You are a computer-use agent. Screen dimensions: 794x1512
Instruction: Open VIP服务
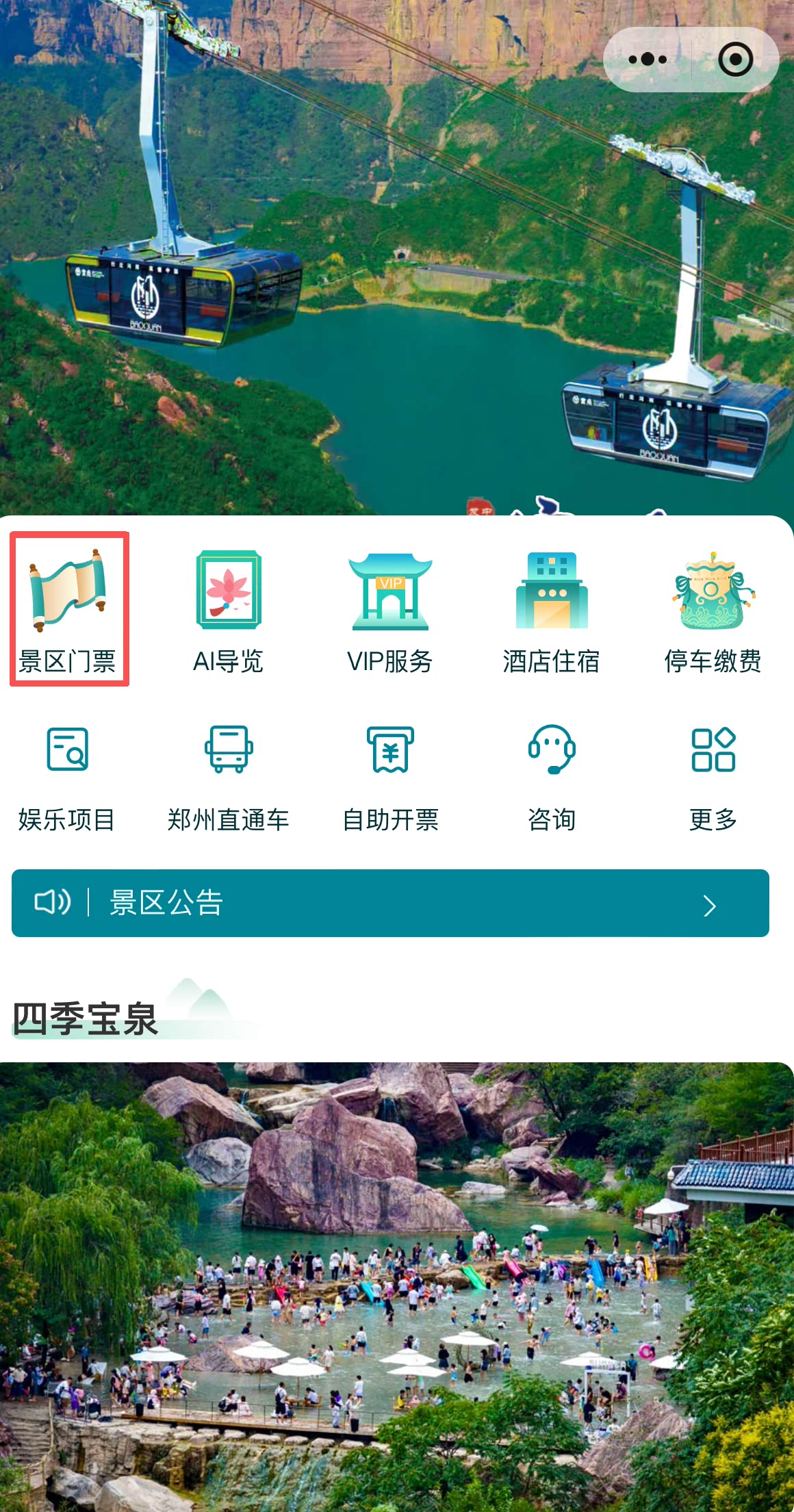pos(390,609)
